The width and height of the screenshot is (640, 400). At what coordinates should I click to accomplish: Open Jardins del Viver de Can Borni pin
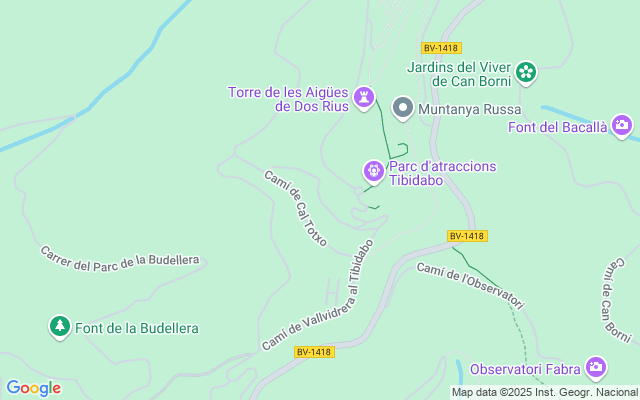pyautogui.click(x=527, y=72)
